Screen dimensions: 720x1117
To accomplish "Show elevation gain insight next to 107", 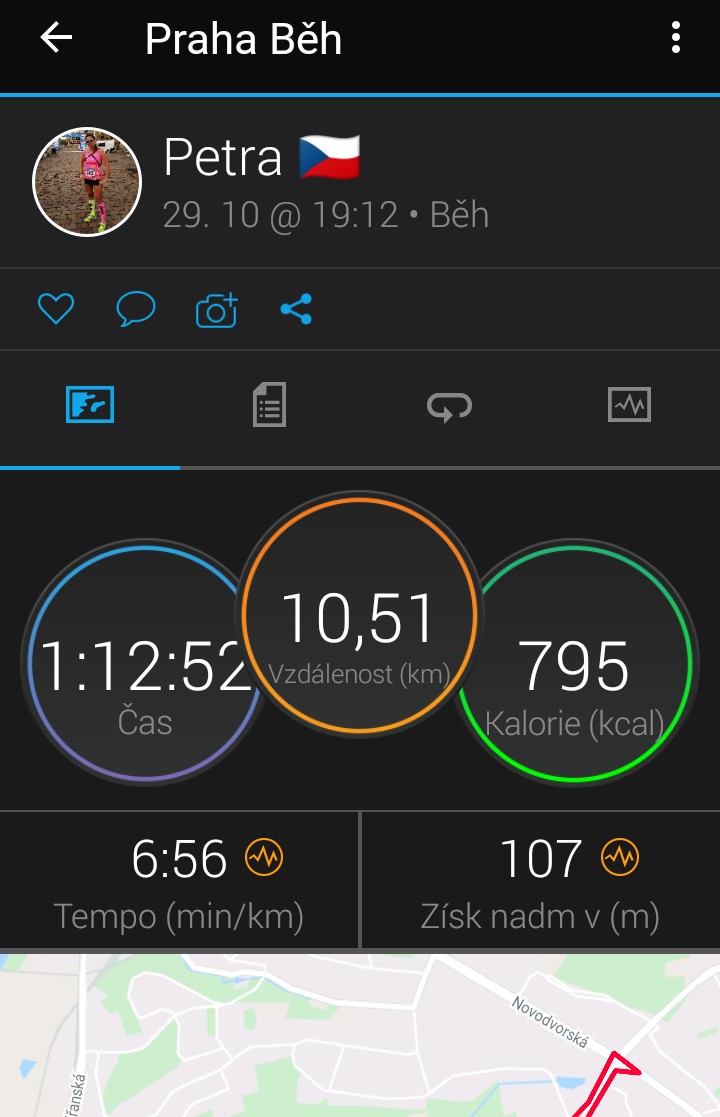I will point(620,858).
